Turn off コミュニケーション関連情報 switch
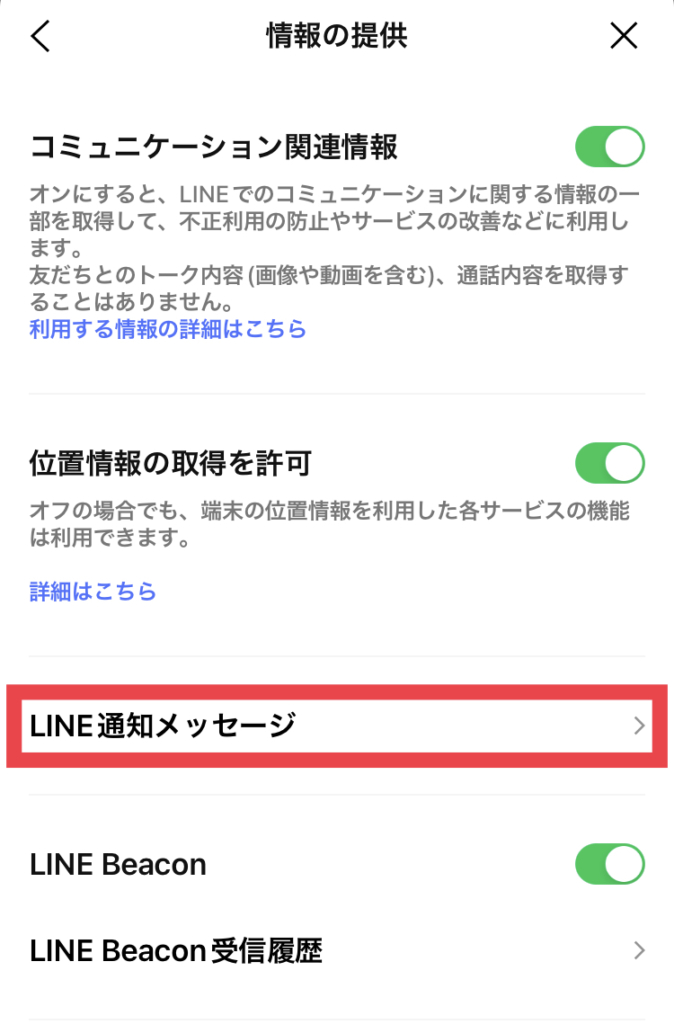Viewport: 674px width, 1024px height. coord(609,147)
